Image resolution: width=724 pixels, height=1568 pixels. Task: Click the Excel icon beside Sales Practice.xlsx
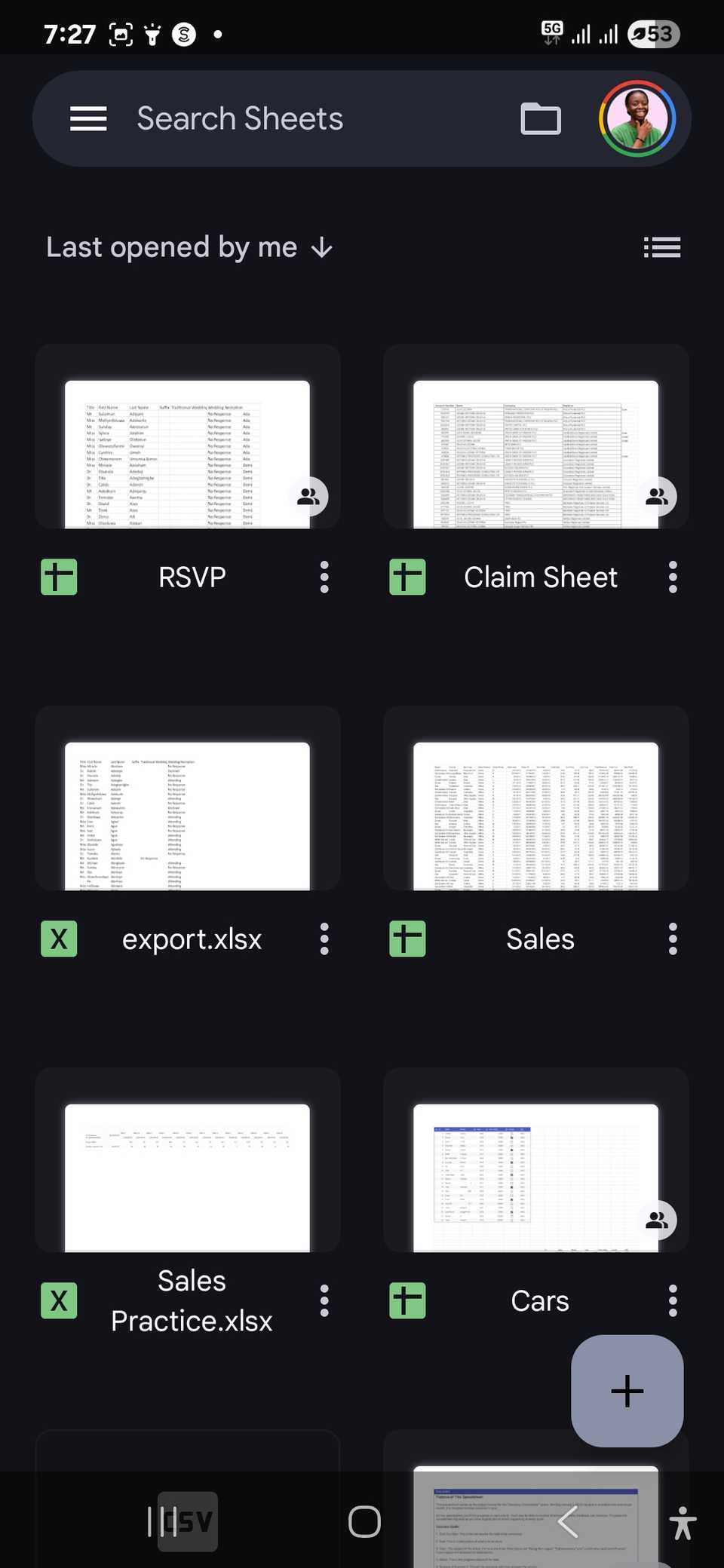[58, 1300]
